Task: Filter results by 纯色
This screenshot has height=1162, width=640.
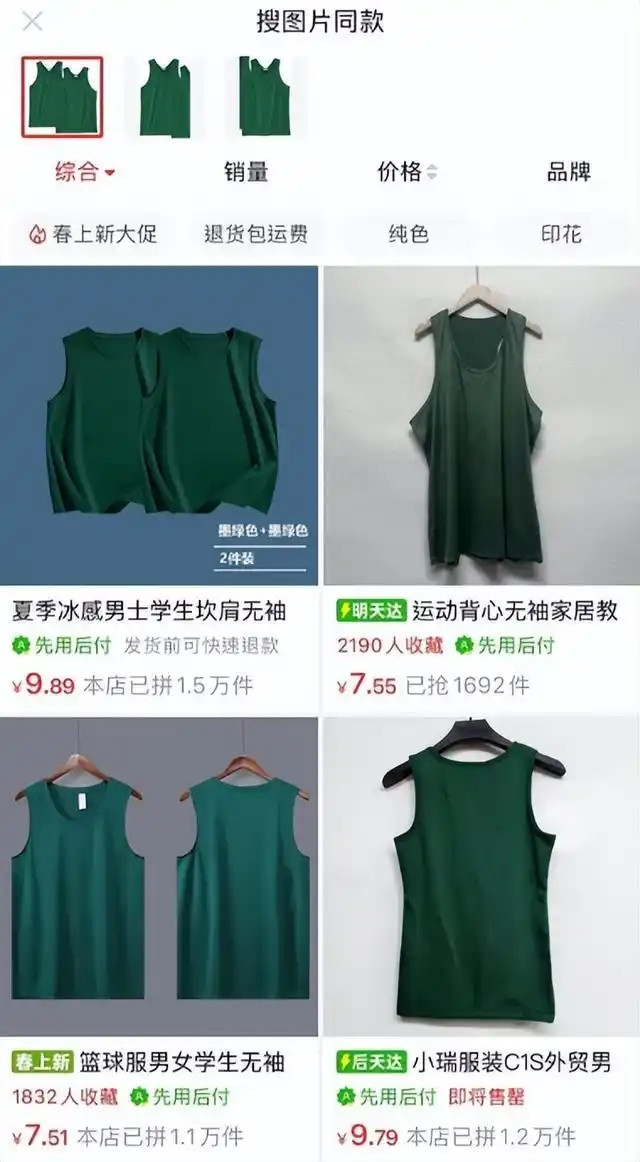Action: point(409,234)
